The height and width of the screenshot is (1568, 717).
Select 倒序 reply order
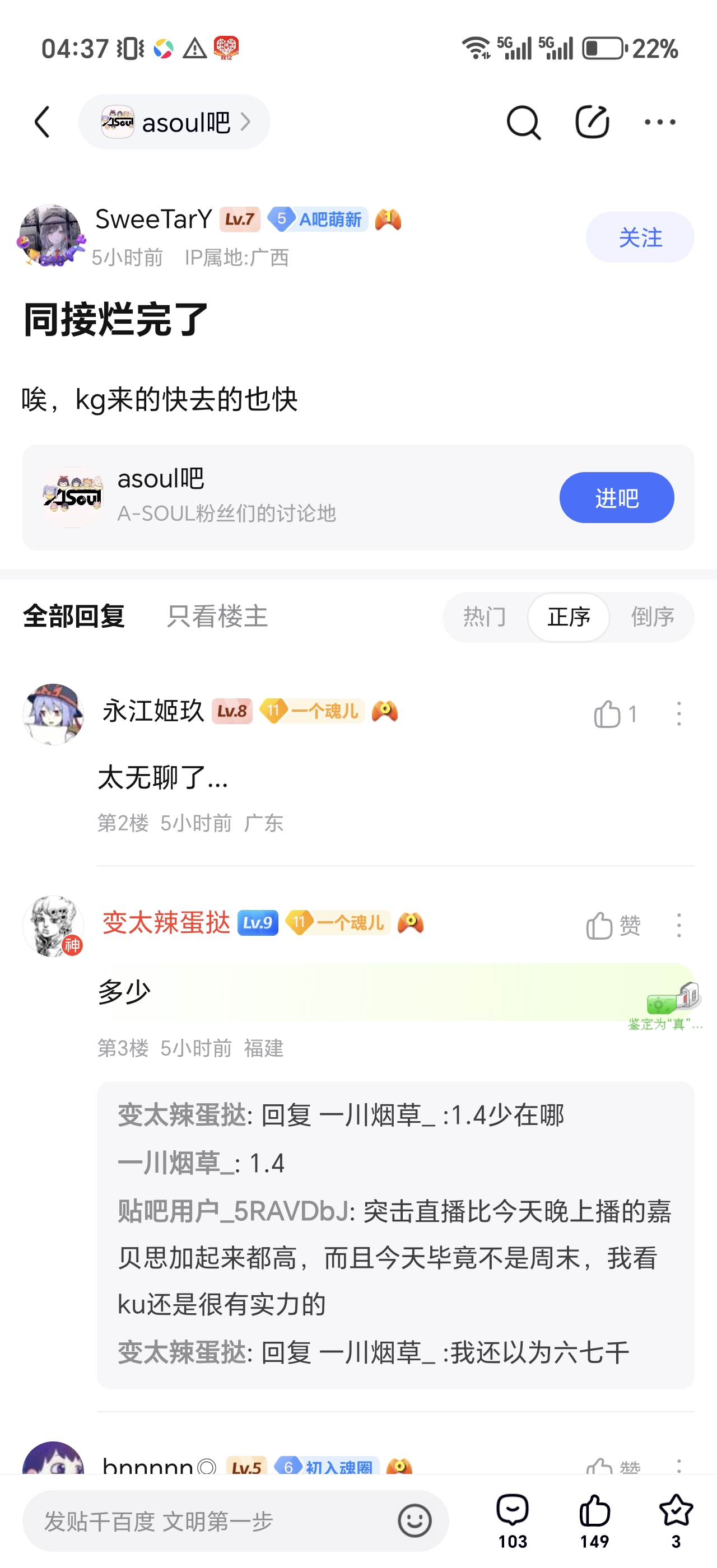[652, 617]
